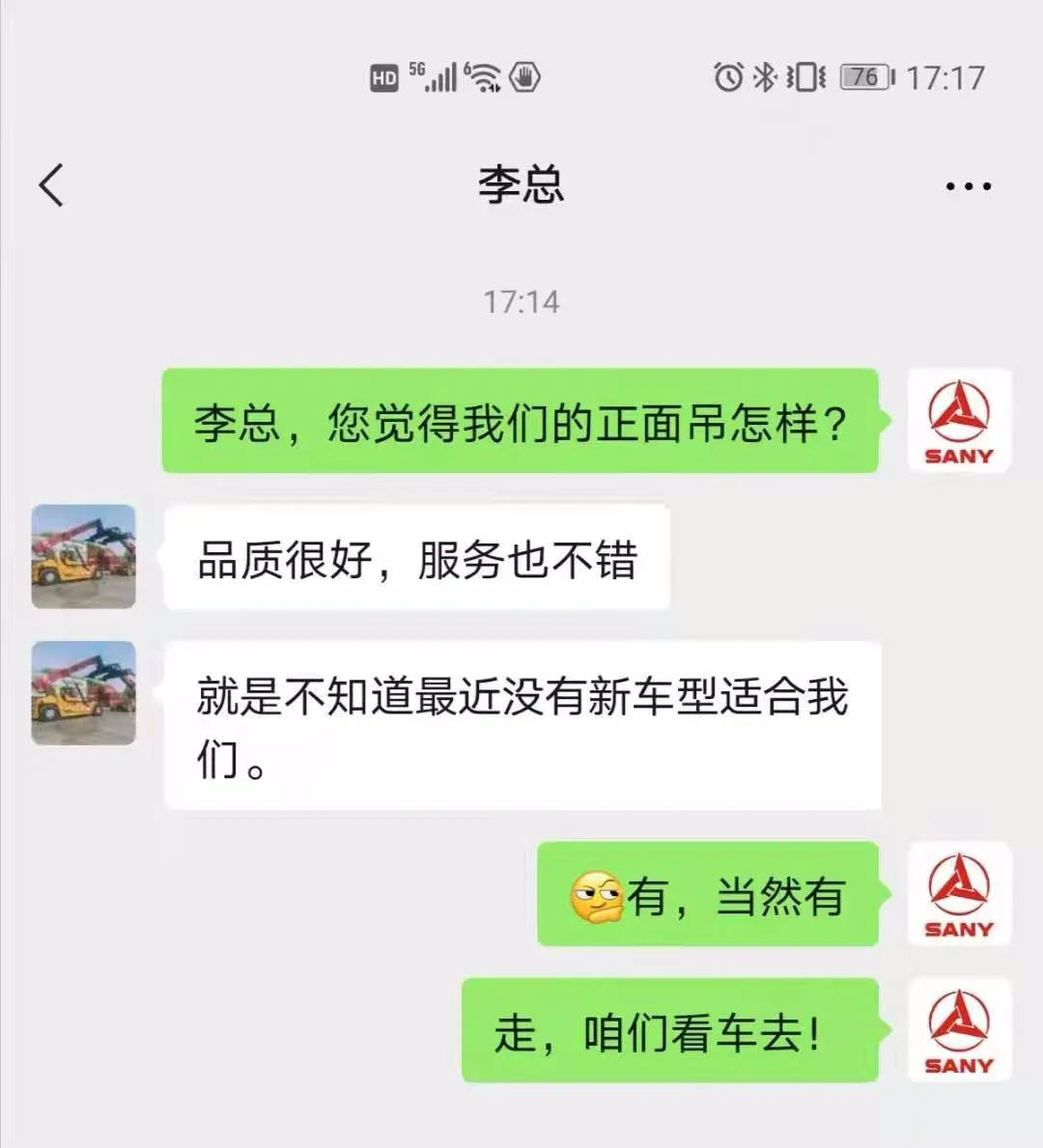Open the three-dot chat info menu
The width and height of the screenshot is (1043, 1148).
(x=968, y=186)
